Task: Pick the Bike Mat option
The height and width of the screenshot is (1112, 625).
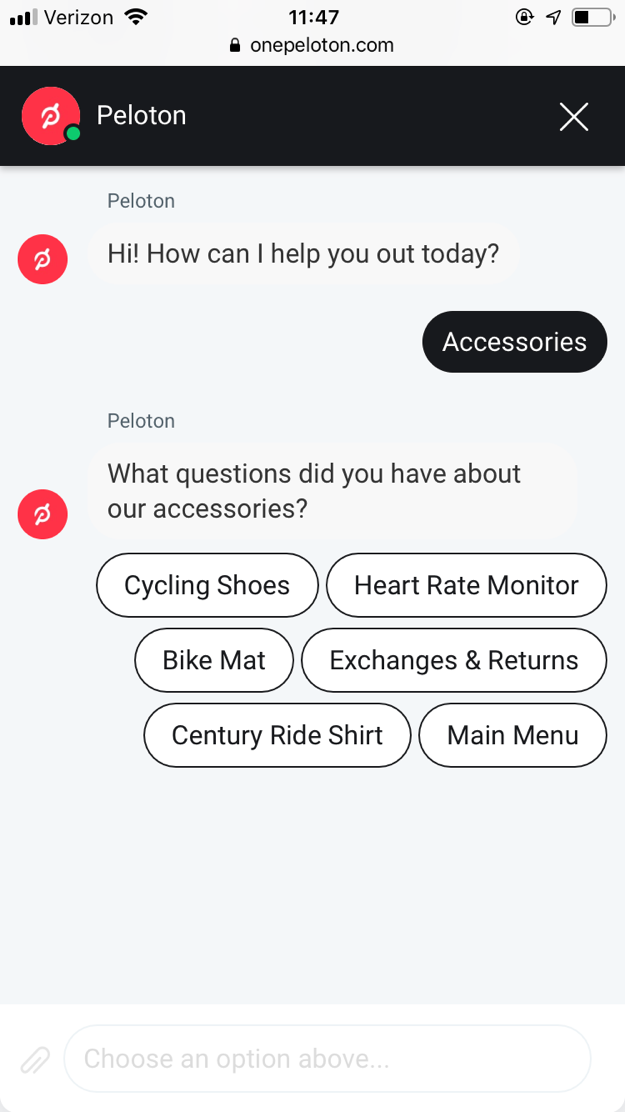Action: 214,660
